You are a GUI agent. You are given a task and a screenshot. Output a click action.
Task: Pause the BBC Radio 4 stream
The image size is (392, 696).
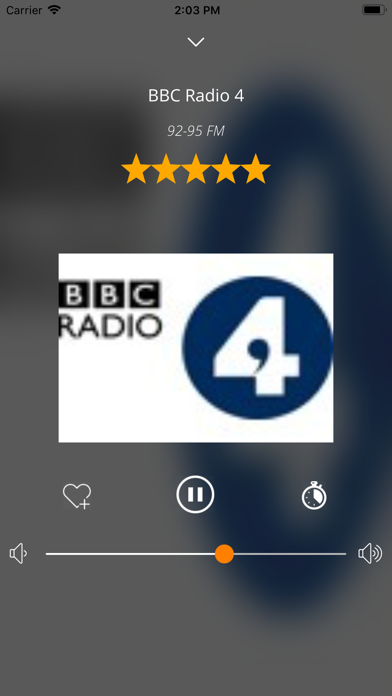(x=195, y=494)
